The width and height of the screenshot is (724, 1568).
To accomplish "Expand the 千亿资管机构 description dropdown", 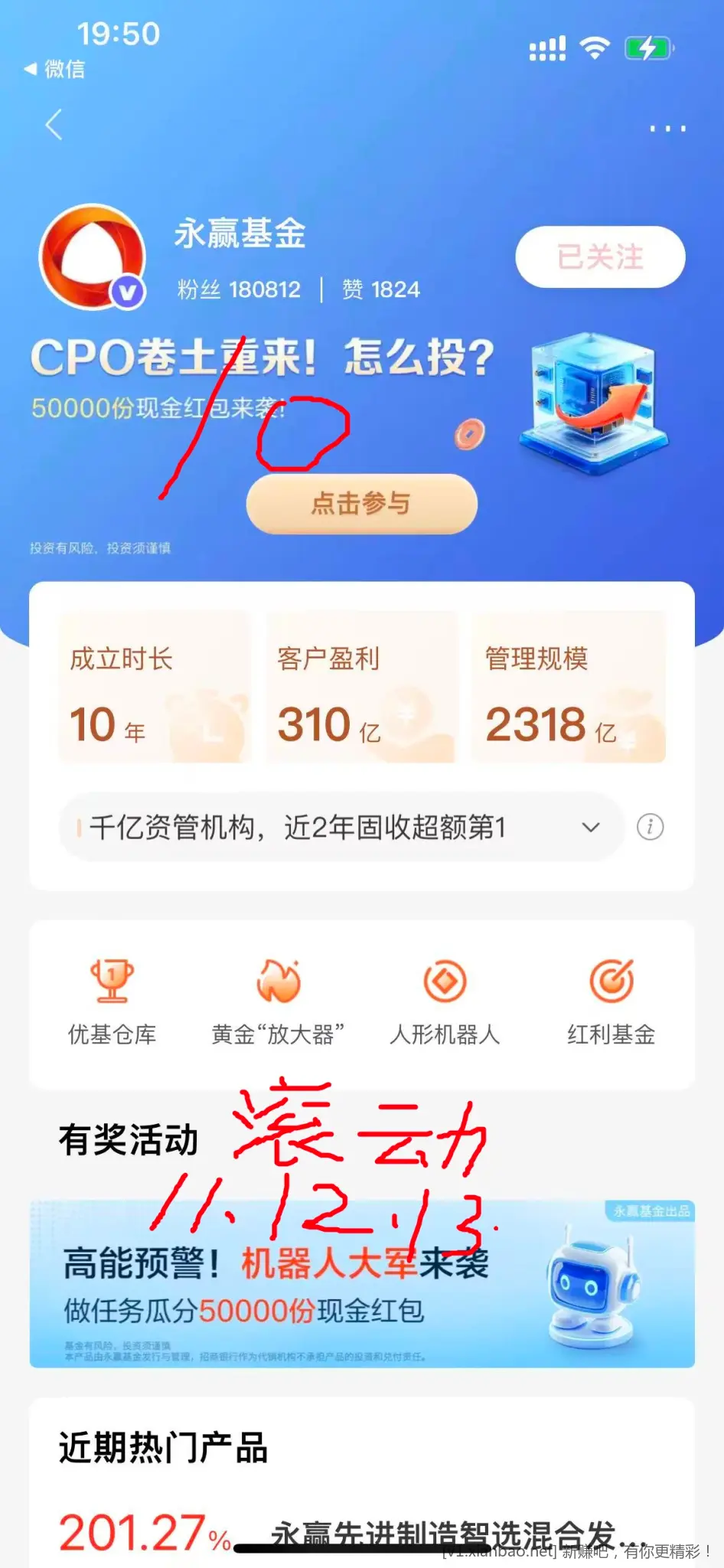I will pos(590,828).
